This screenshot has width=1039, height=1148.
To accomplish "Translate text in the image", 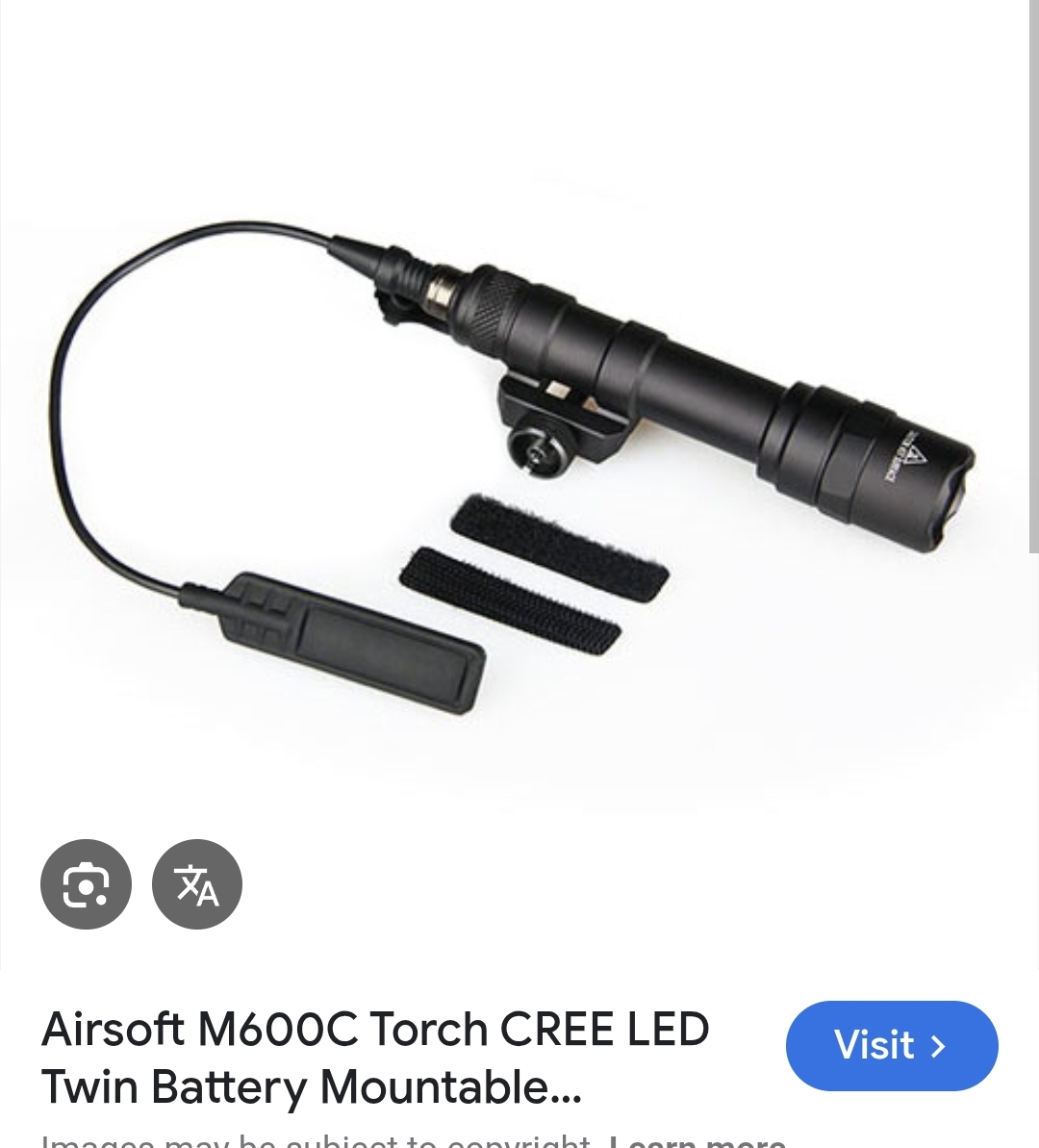I will [197, 884].
